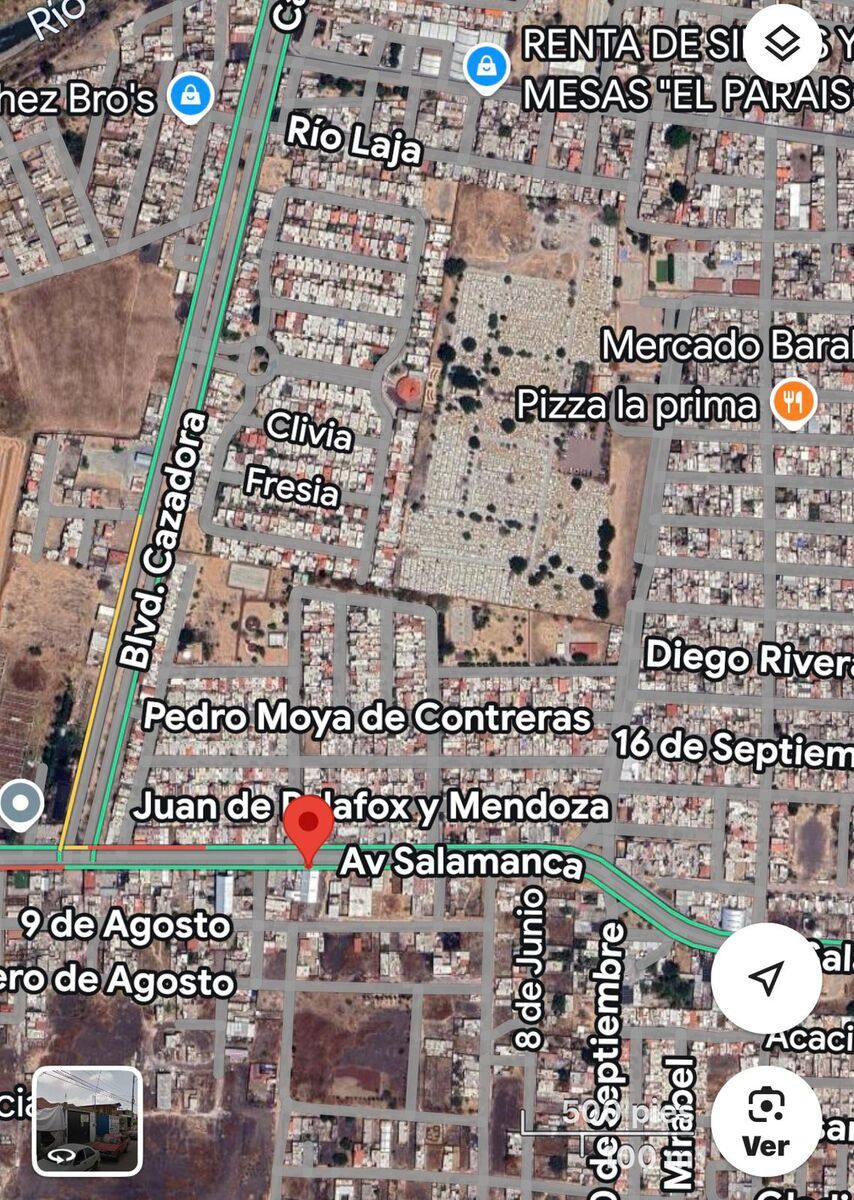Tap the red dropped pin
Viewport: 854px width, 1200px height.
(309, 828)
